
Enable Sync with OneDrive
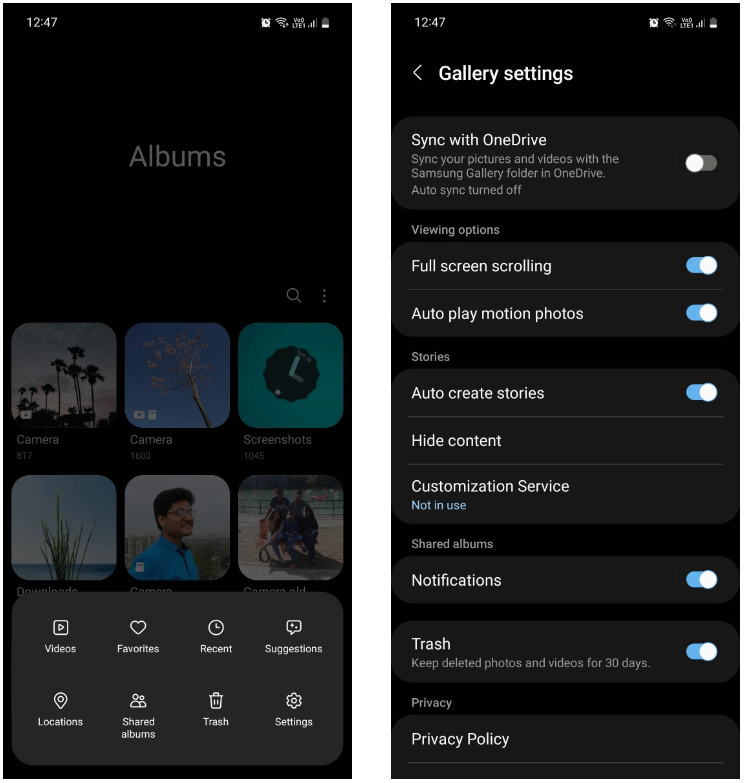(x=701, y=163)
